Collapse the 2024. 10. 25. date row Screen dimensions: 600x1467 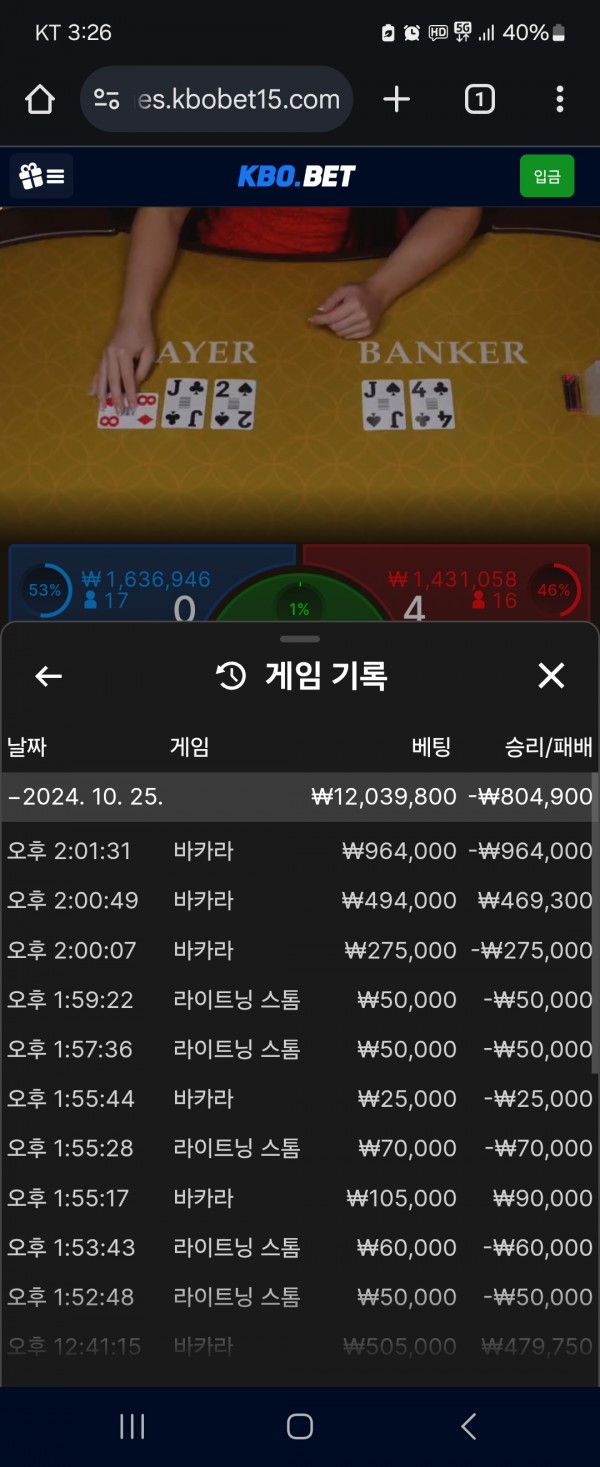pos(298,797)
